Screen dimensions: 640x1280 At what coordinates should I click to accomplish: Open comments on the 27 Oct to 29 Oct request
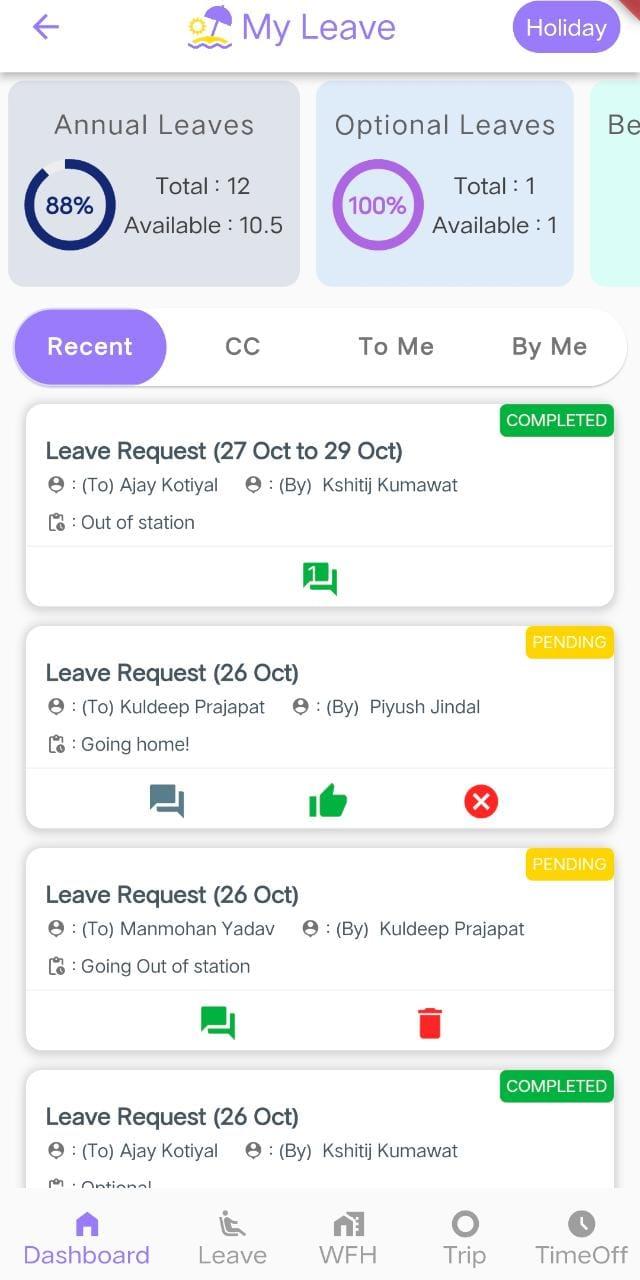tap(320, 578)
